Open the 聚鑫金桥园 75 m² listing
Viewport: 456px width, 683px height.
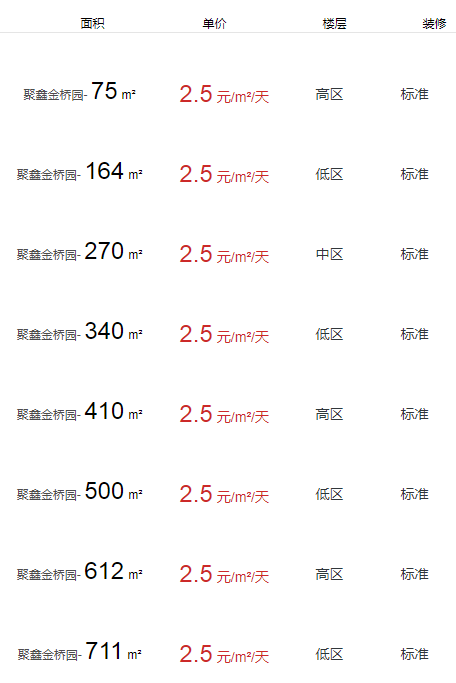[x=79, y=92]
